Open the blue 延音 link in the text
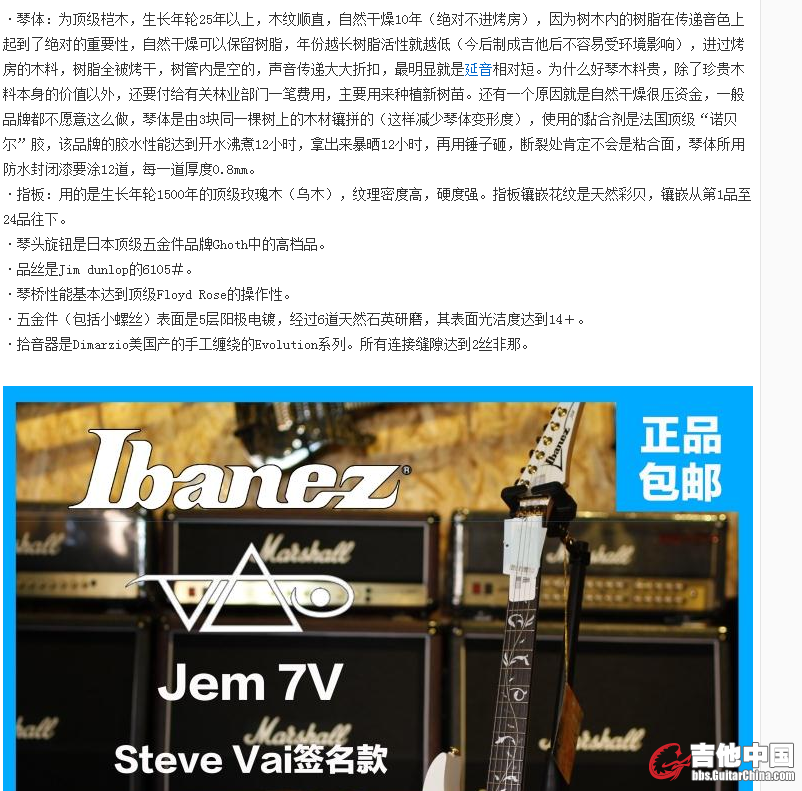This screenshot has height=791, width=802. pos(478,69)
